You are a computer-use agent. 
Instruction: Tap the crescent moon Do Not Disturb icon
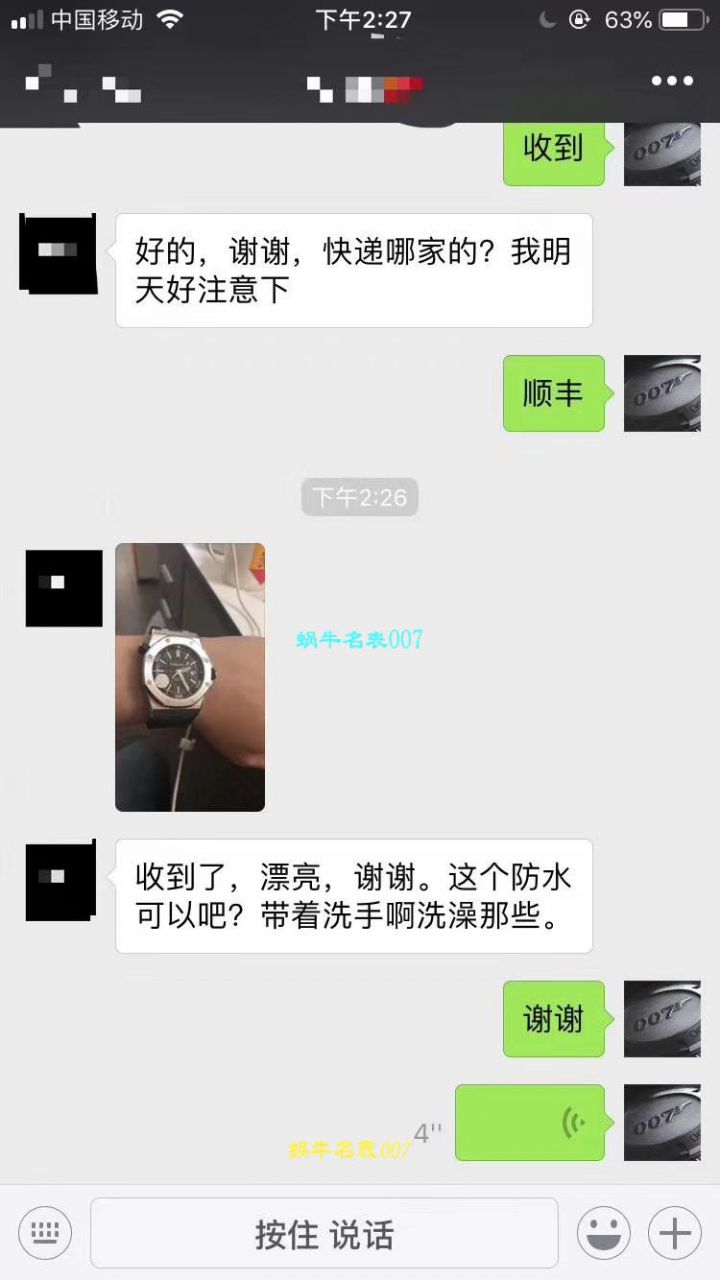click(x=548, y=17)
